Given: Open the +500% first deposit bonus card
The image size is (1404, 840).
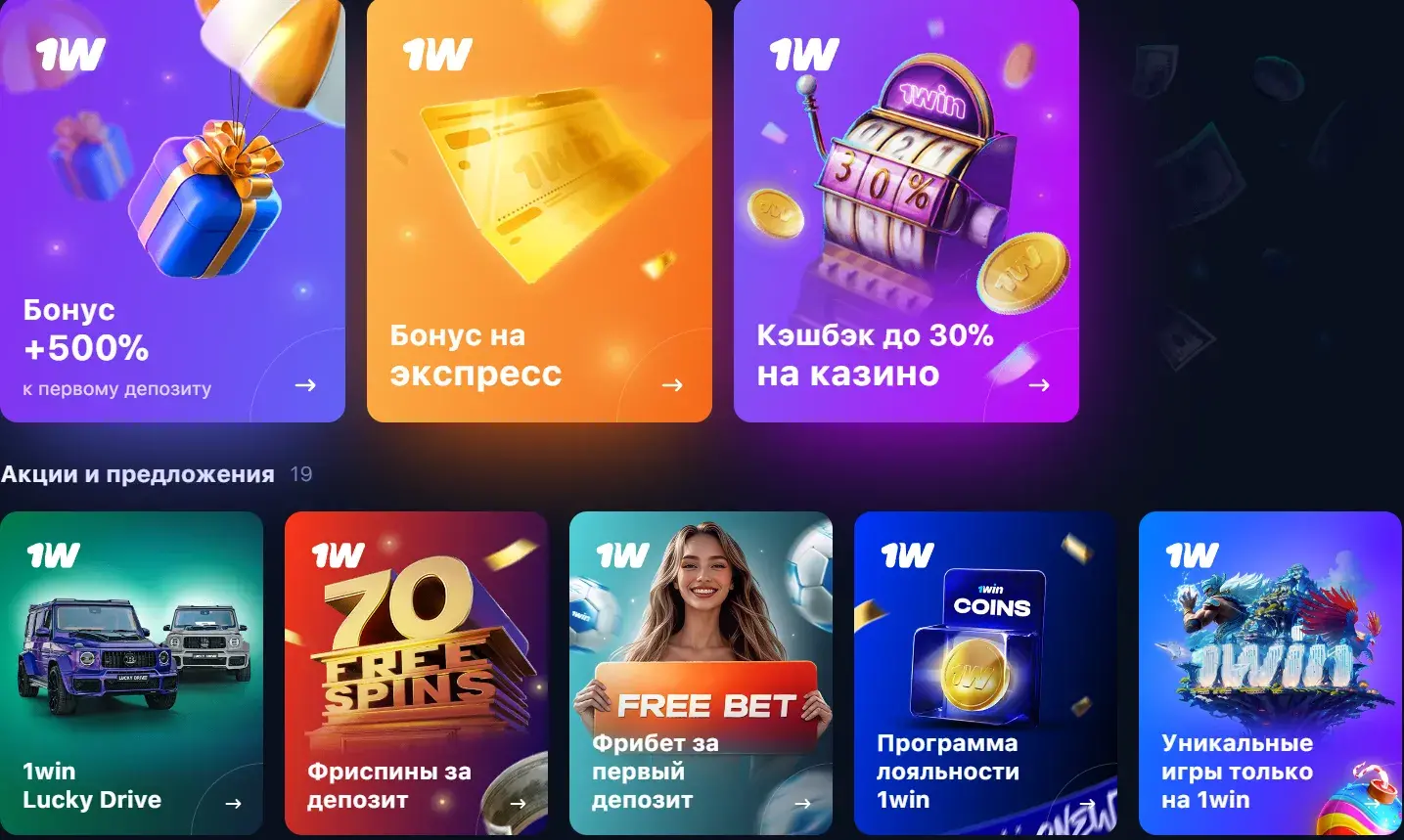Looking at the screenshot, I should [172, 210].
